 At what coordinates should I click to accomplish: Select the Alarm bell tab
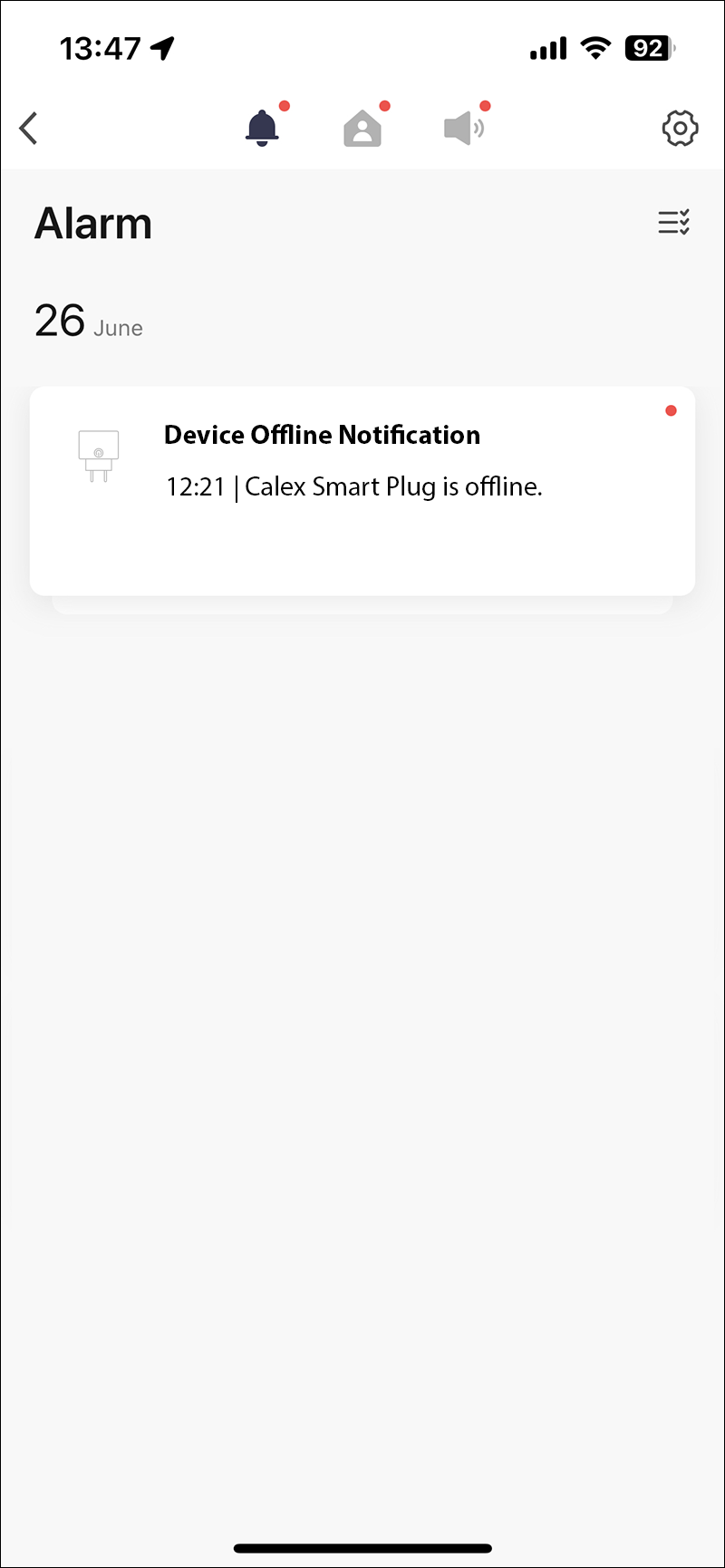(262, 128)
